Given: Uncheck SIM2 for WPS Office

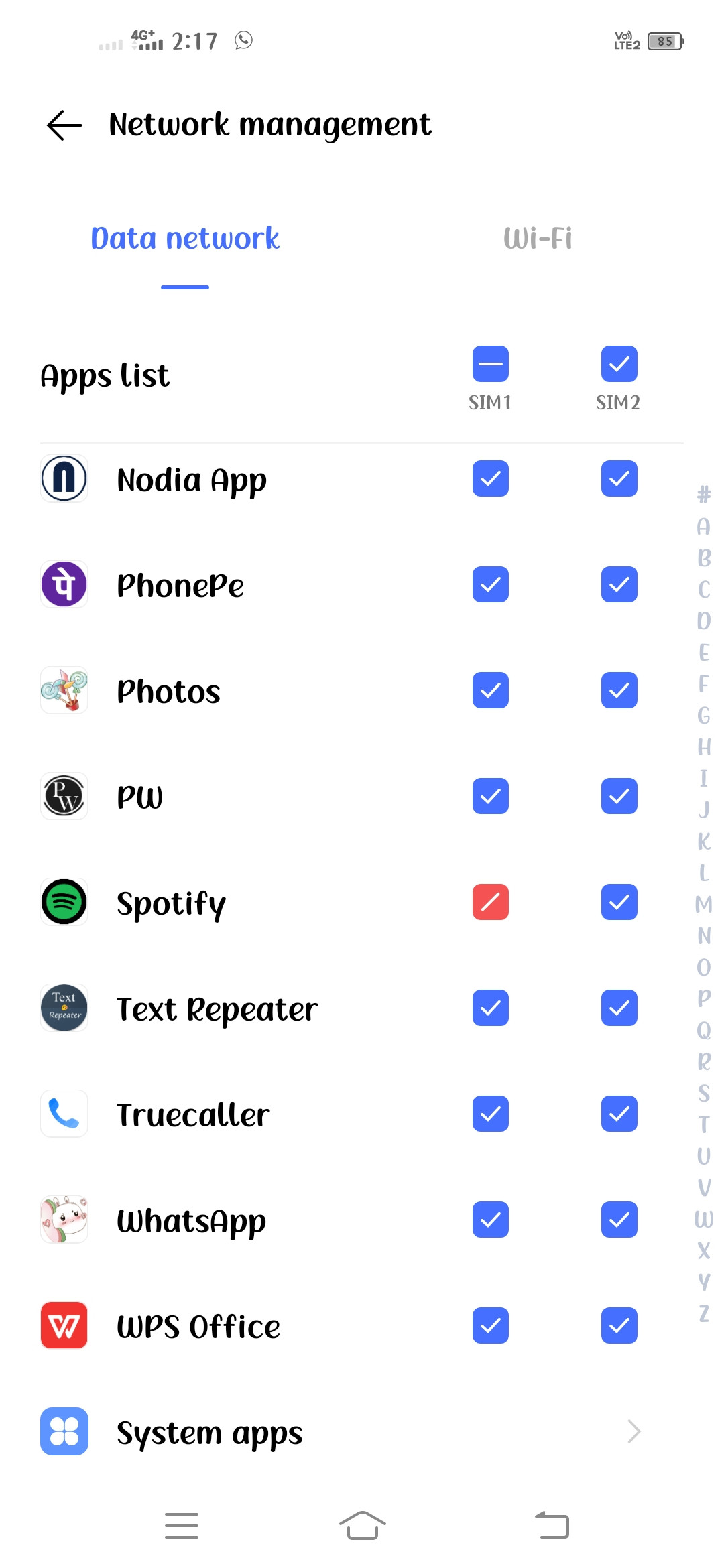Looking at the screenshot, I should tap(619, 1325).
